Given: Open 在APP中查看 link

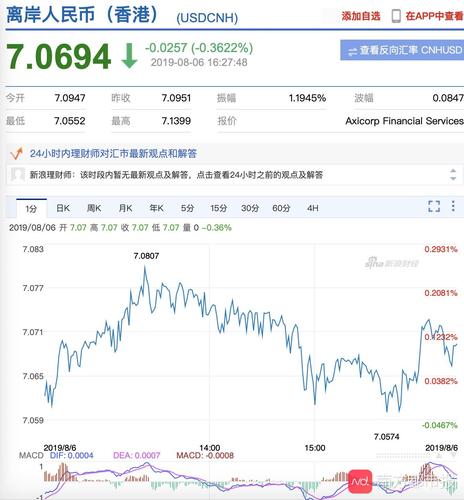Looking at the screenshot, I should point(427,16).
